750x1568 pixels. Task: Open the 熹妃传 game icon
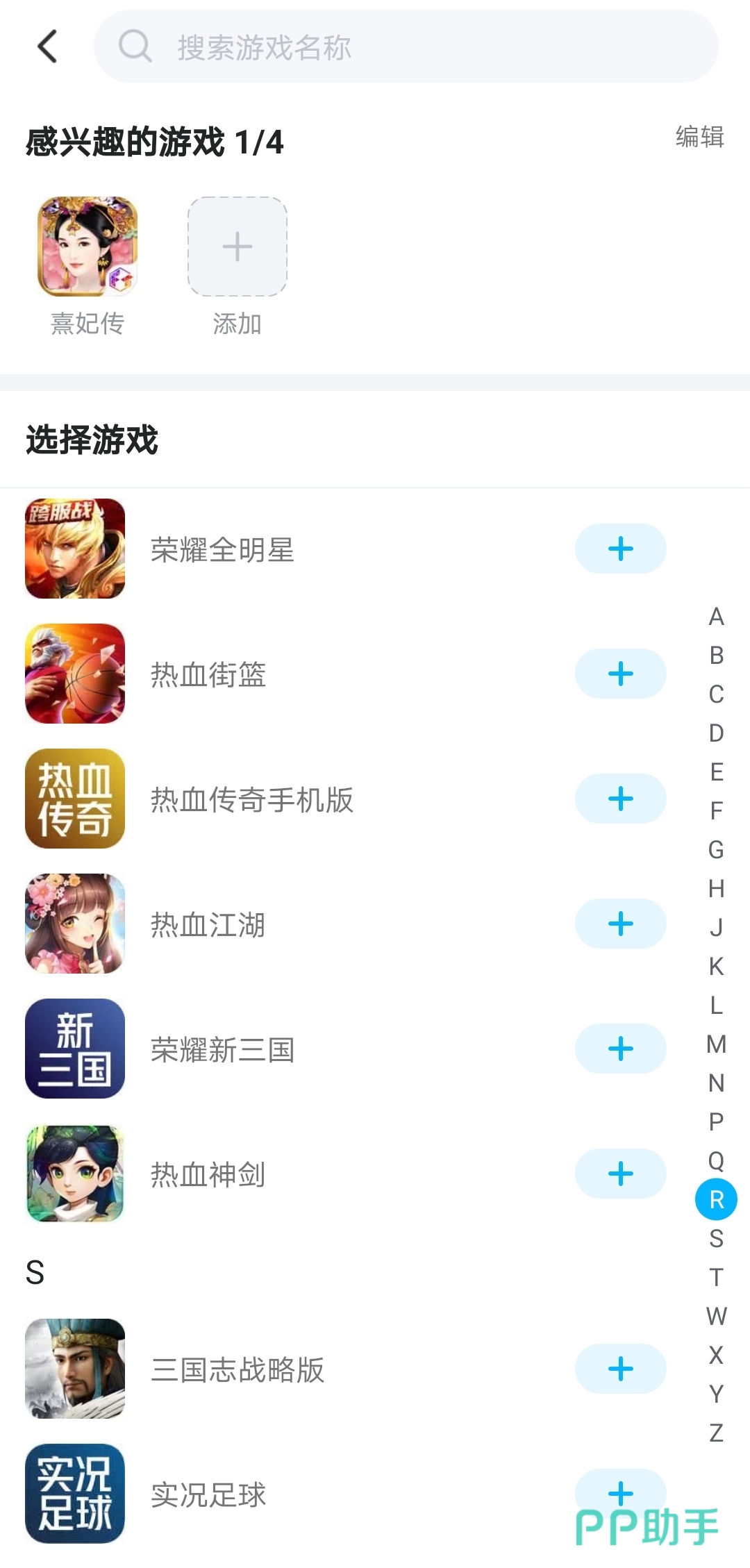point(87,247)
